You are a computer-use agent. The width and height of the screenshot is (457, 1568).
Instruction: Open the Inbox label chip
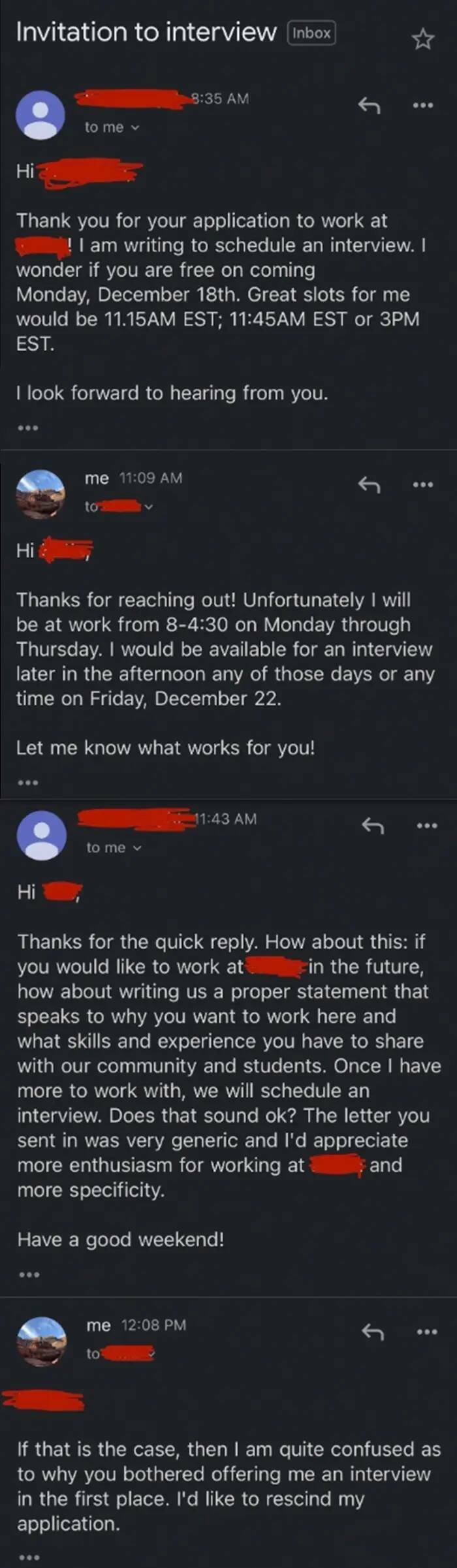pyautogui.click(x=311, y=33)
